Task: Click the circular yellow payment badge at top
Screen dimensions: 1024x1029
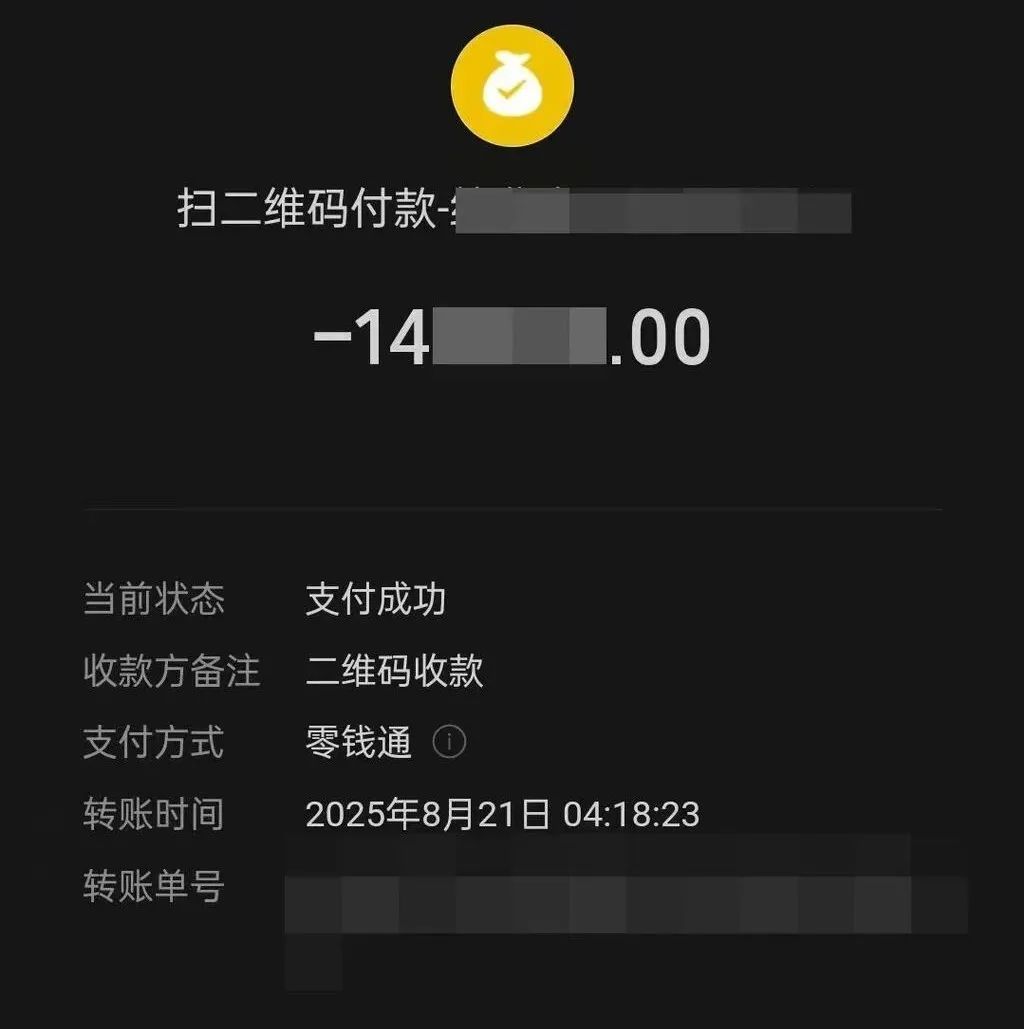Action: click(x=512, y=87)
